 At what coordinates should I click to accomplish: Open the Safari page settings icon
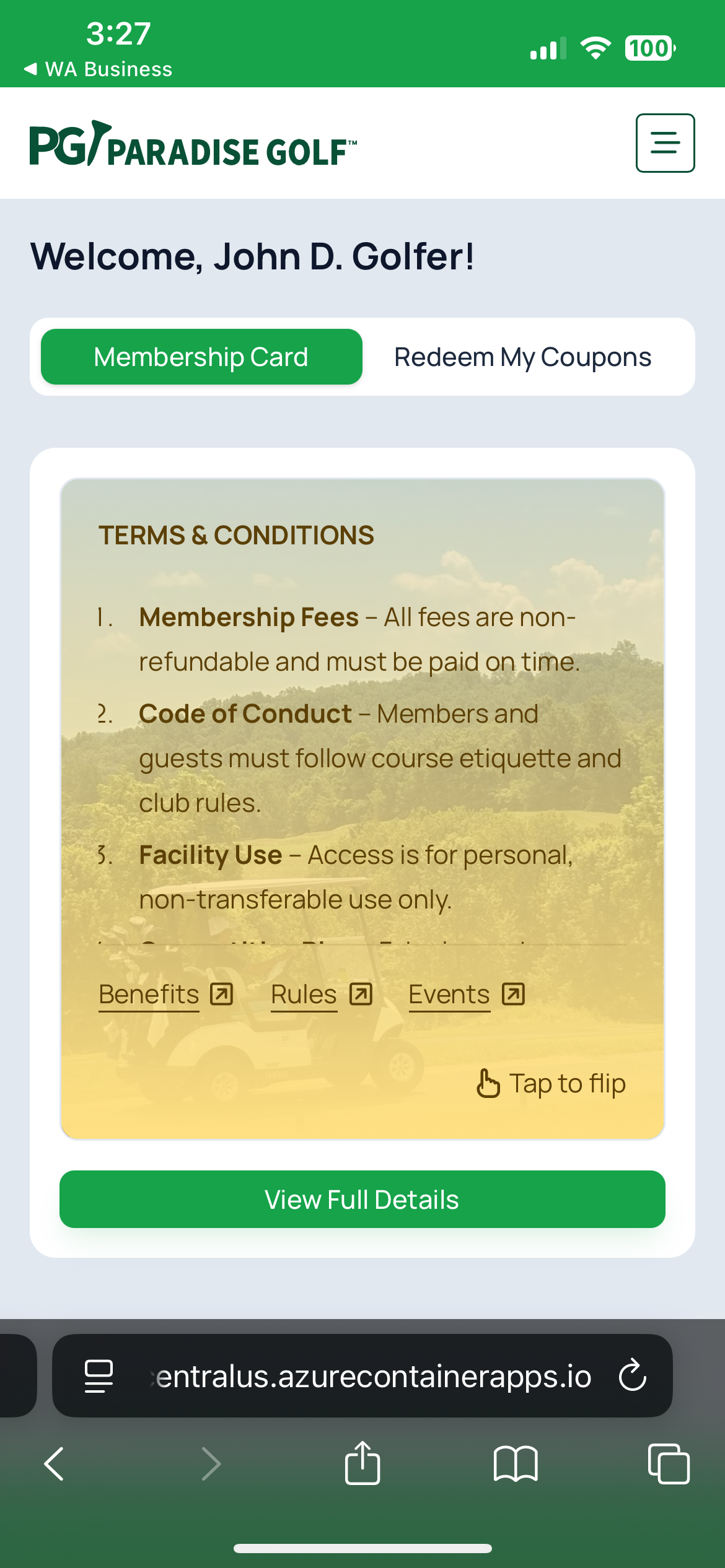[x=99, y=1376]
